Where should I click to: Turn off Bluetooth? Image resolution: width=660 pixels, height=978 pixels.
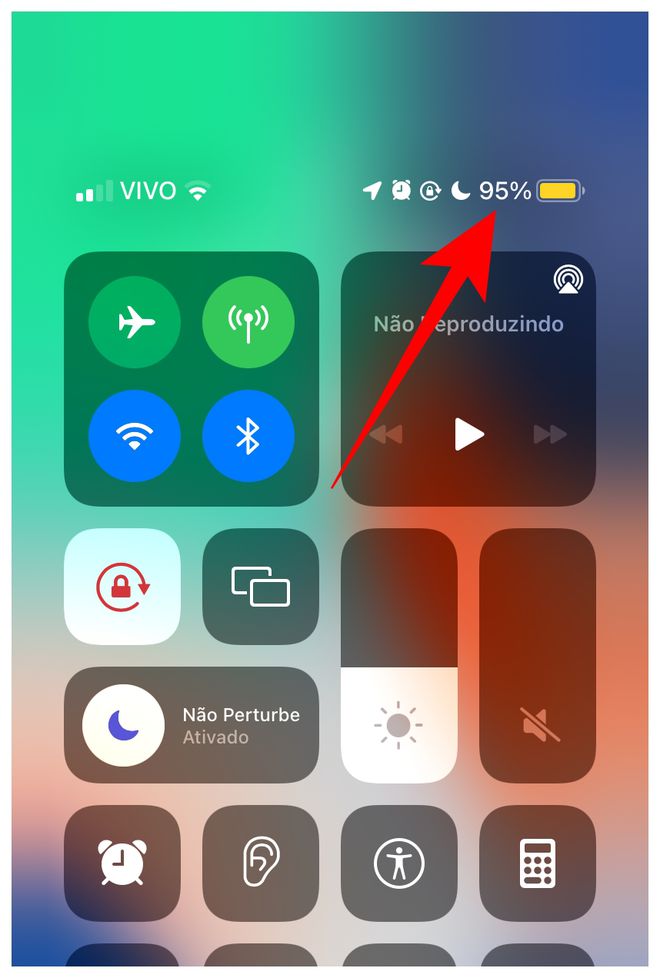[x=248, y=436]
